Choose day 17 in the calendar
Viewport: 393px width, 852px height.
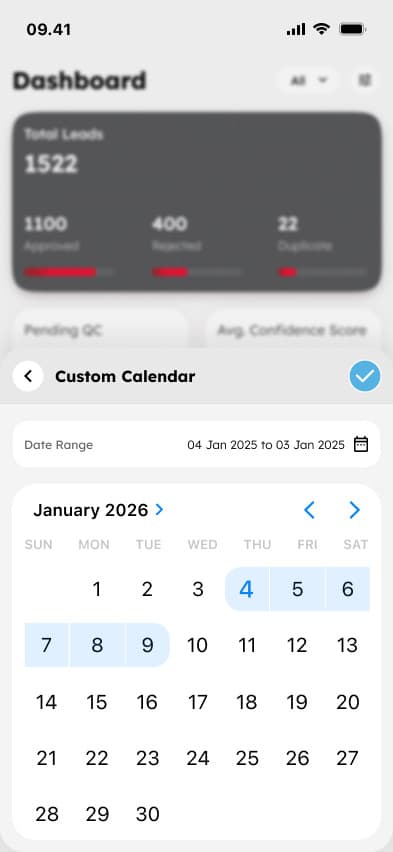point(197,702)
